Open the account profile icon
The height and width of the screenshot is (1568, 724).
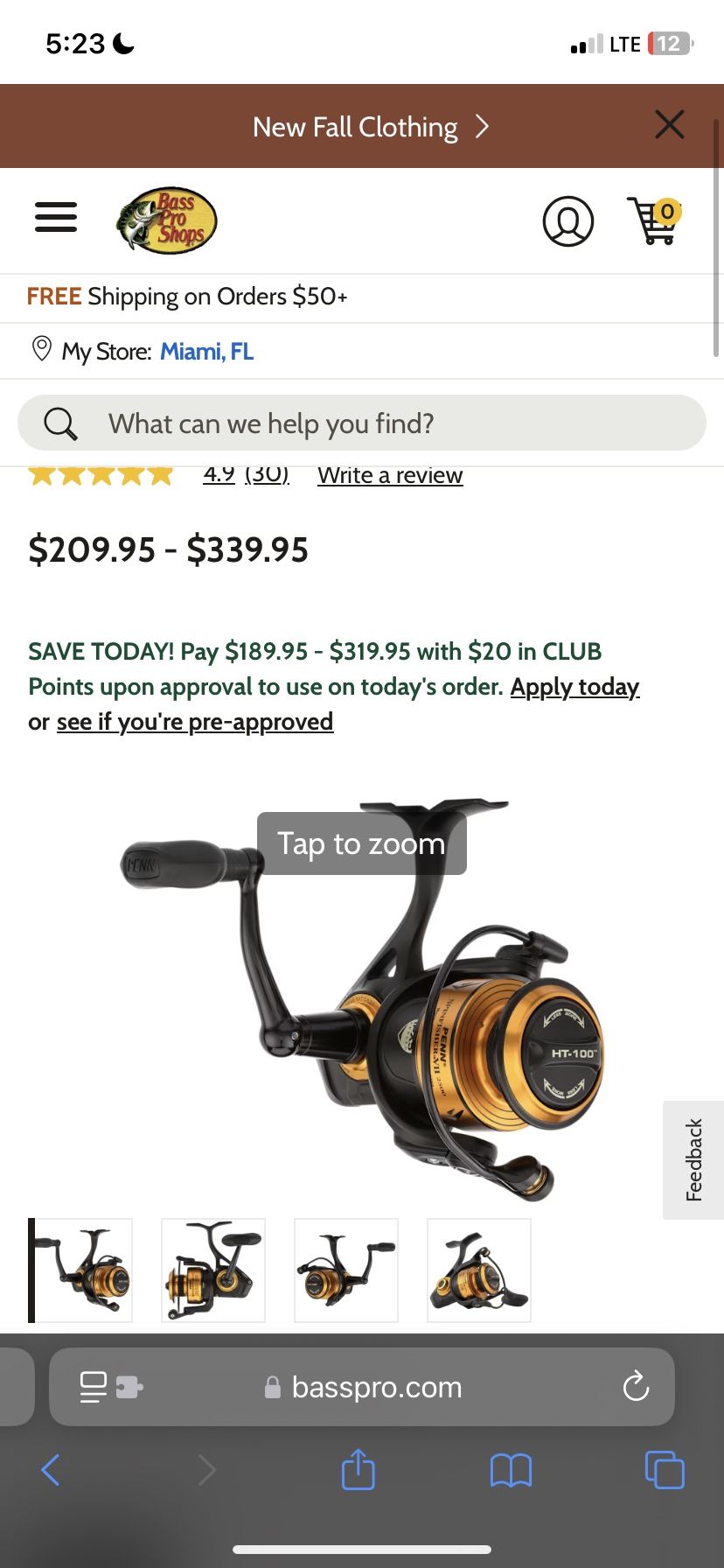(567, 221)
